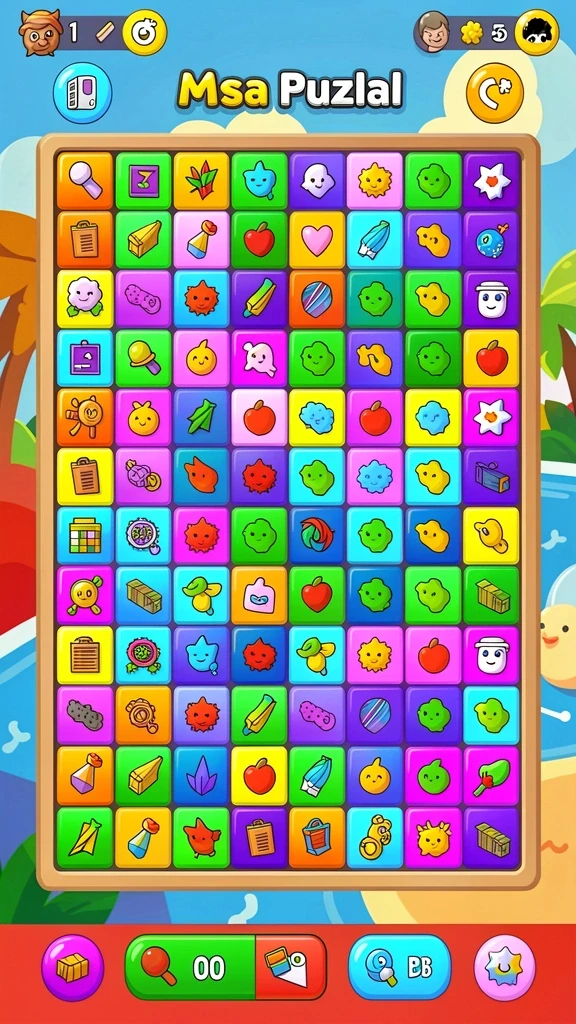This screenshot has width=576, height=1024.
Task: Tap the yellow timer icon beside player one
Action: 144,32
